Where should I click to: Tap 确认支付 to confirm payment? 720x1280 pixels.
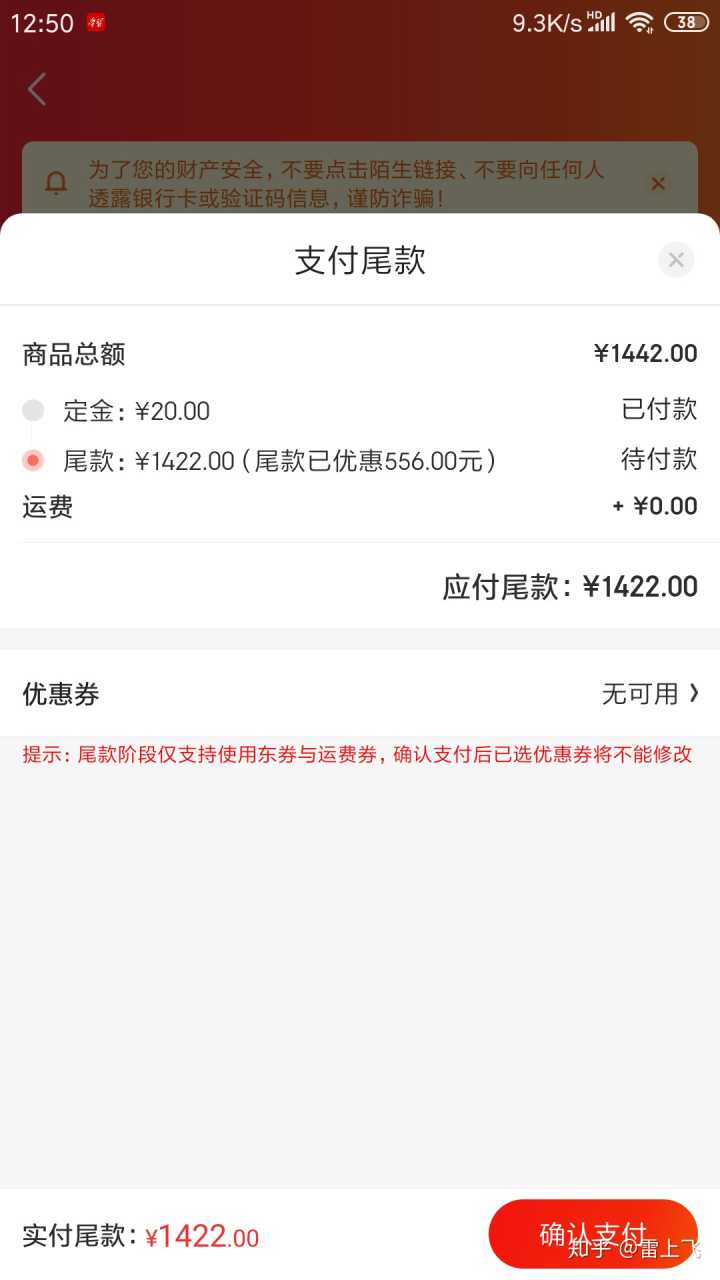[592, 1234]
